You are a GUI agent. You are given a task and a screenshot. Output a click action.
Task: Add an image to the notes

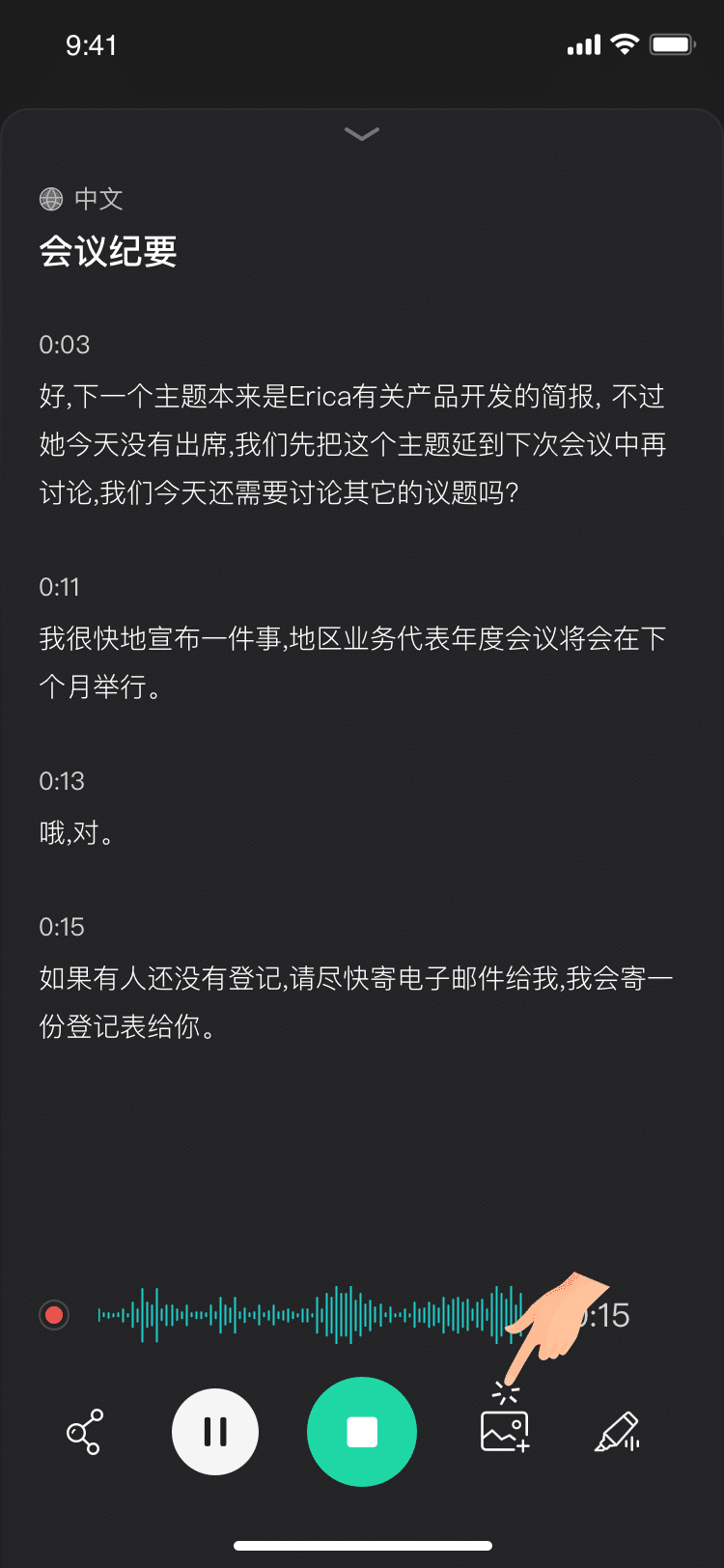click(x=505, y=1432)
